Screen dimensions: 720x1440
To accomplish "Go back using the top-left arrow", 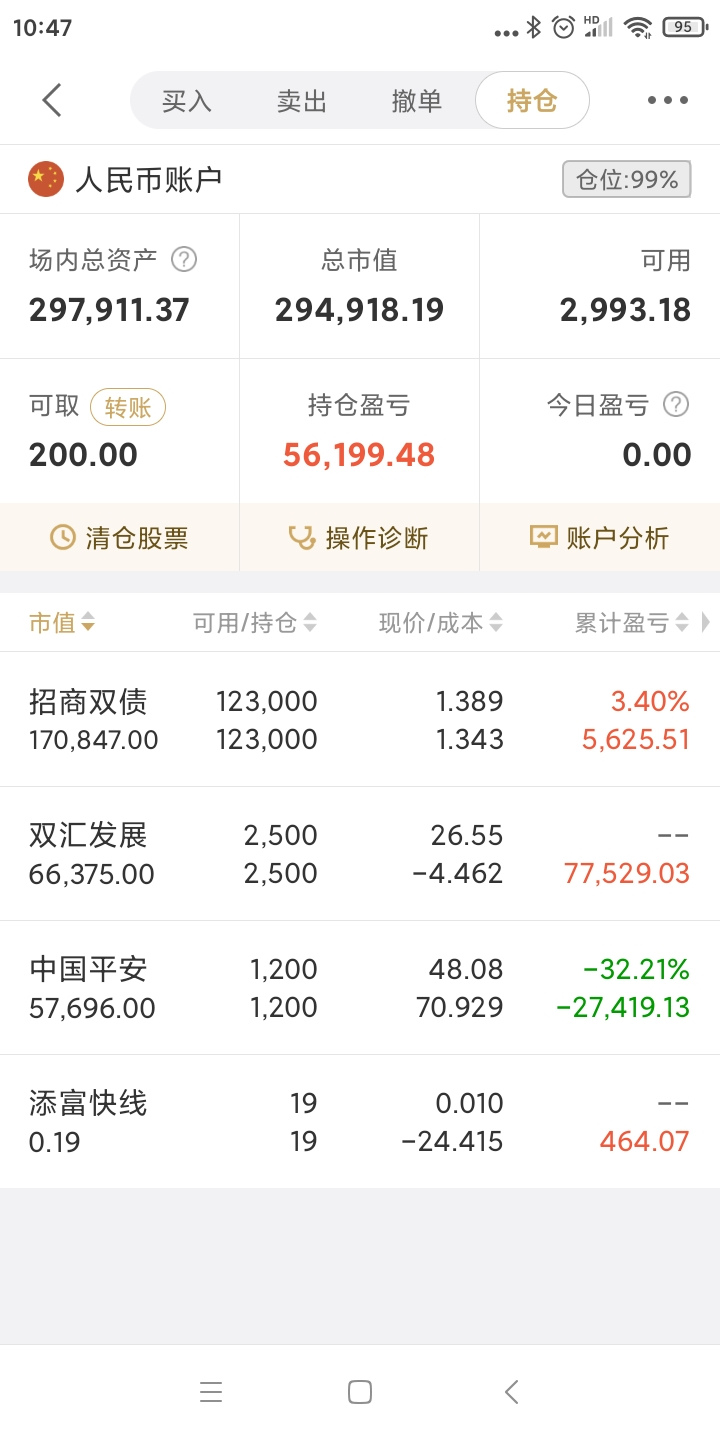I will (52, 100).
